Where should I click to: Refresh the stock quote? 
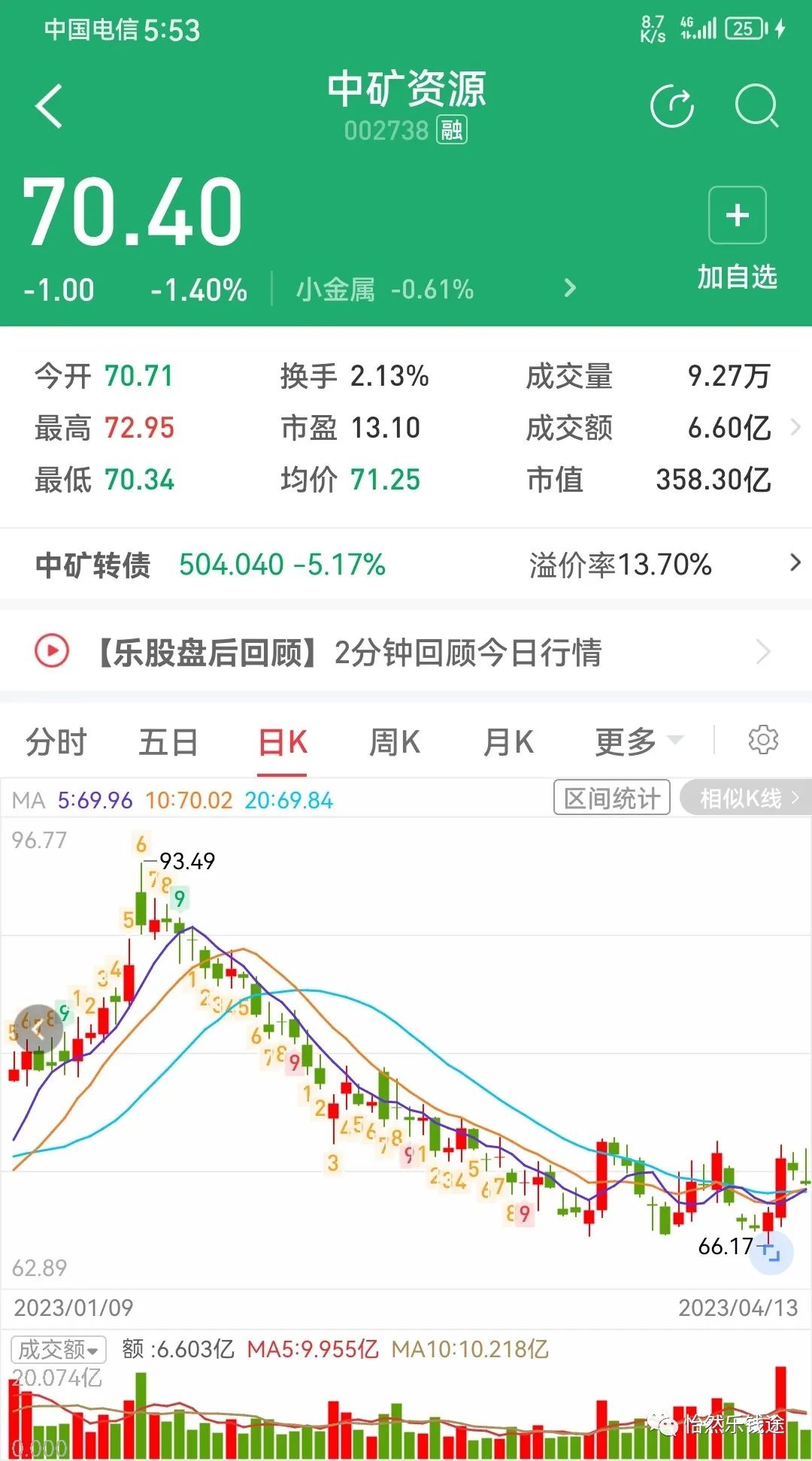tap(673, 106)
